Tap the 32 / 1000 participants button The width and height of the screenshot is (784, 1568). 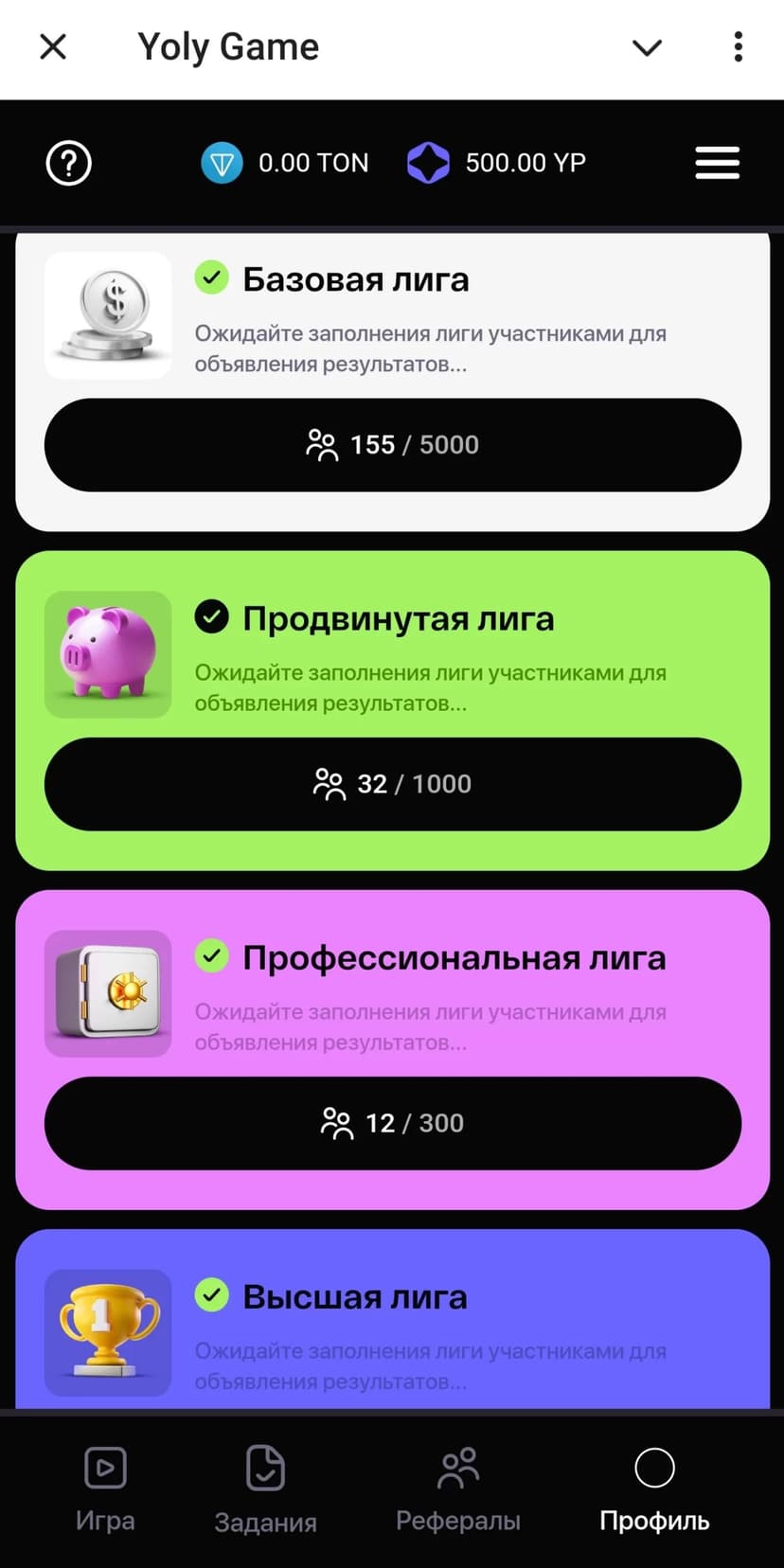[x=392, y=784]
